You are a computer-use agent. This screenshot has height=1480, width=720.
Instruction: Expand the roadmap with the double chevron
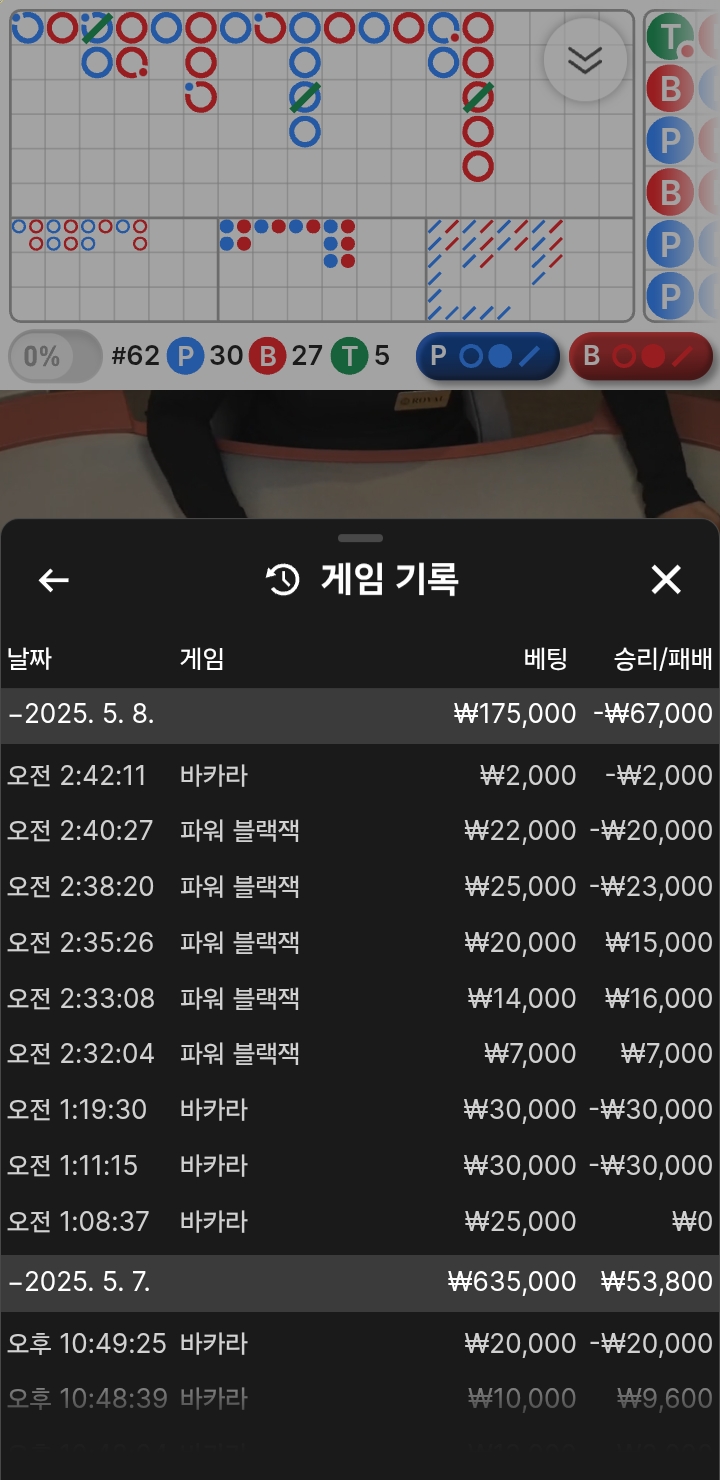585,61
